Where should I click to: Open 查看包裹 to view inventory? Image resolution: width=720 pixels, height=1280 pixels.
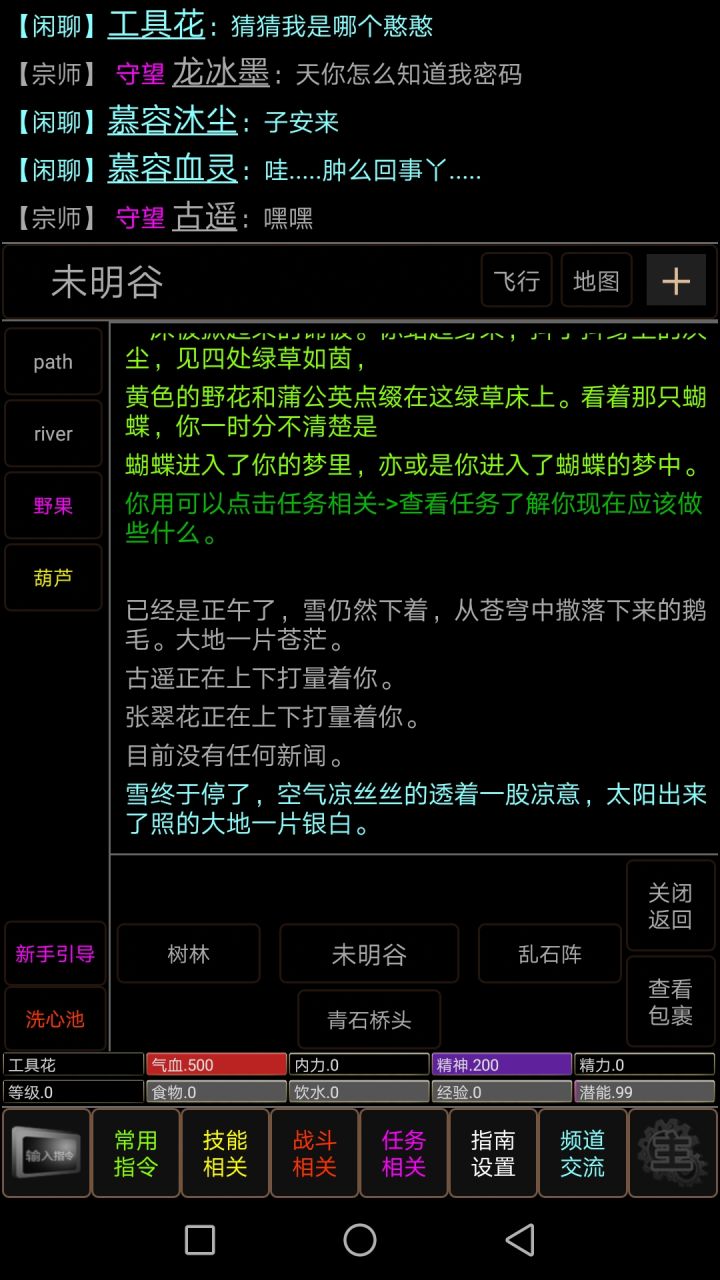pyautogui.click(x=670, y=1001)
